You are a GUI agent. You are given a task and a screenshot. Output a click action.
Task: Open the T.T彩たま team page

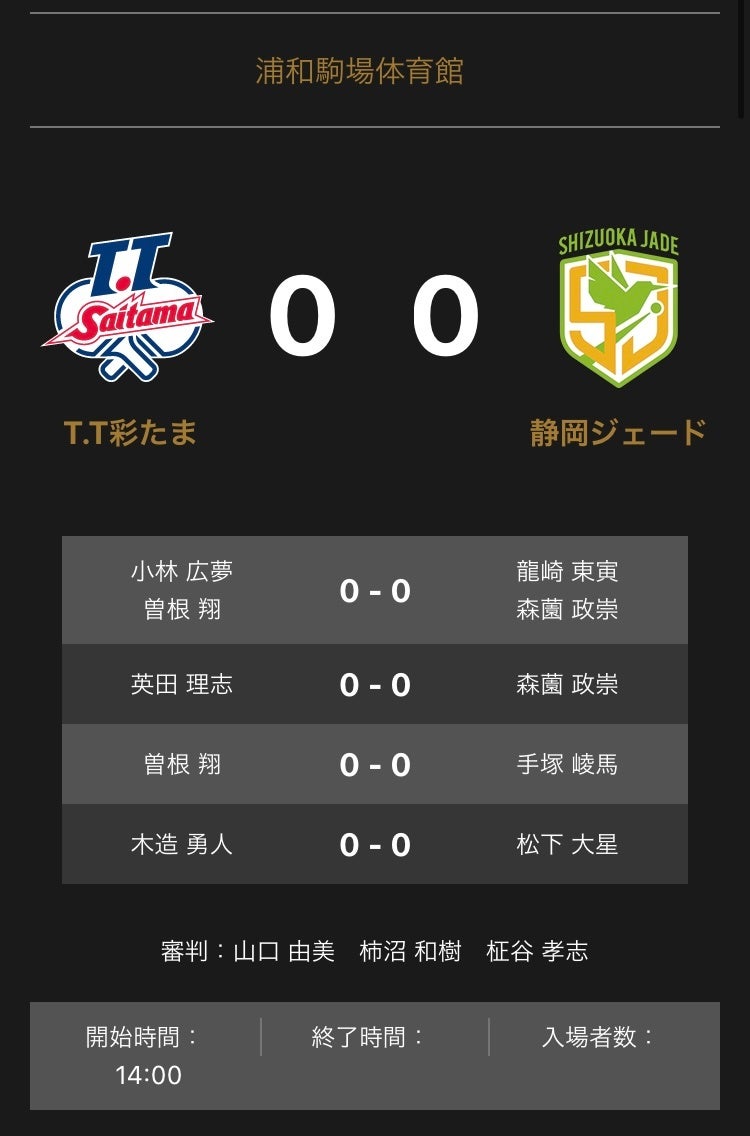[x=130, y=432]
